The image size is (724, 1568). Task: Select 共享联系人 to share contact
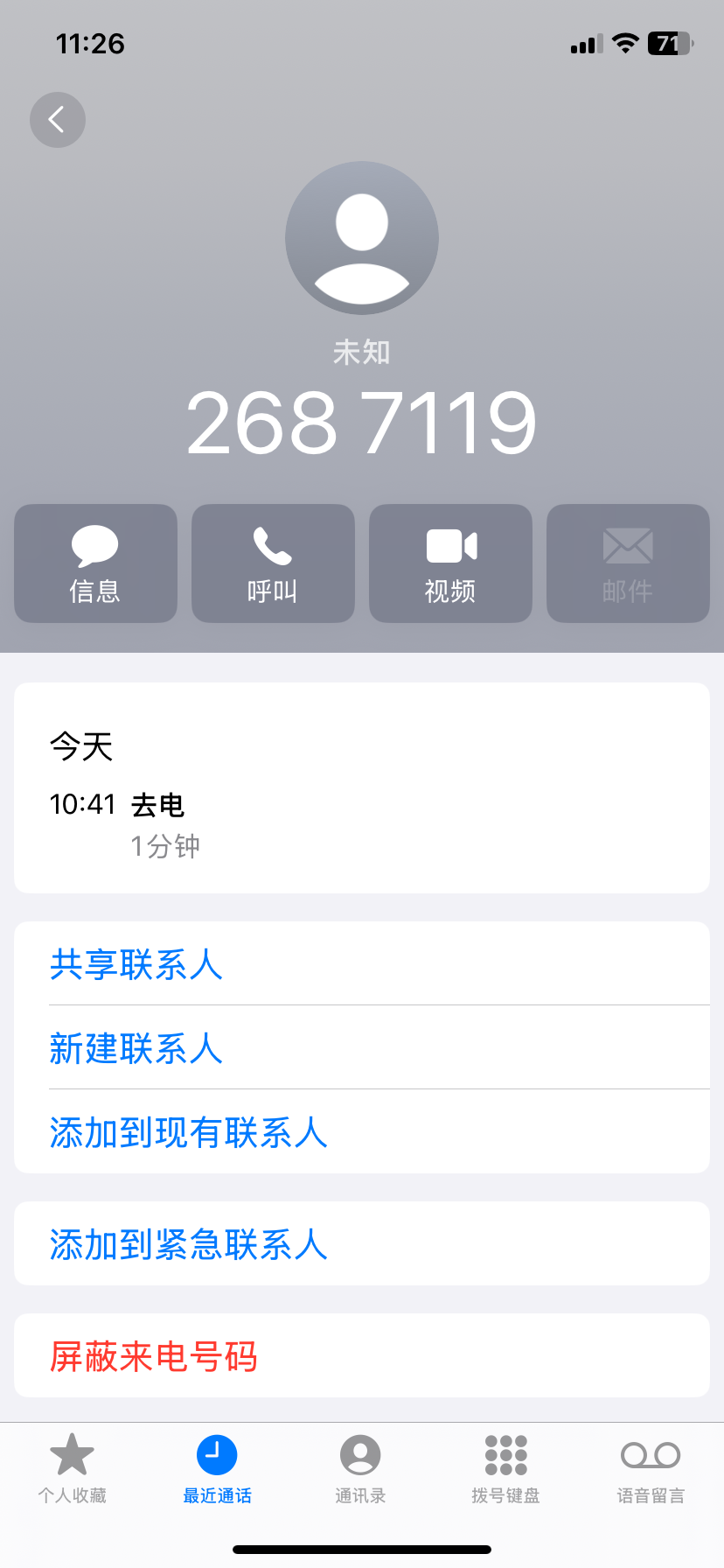136,964
